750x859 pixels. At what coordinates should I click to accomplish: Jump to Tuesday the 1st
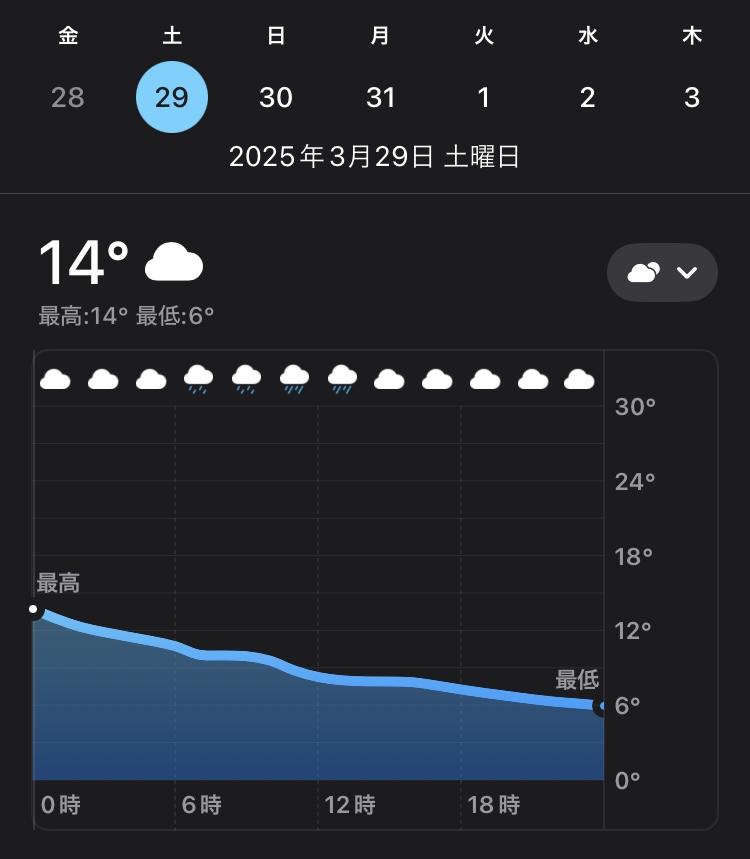tap(484, 97)
